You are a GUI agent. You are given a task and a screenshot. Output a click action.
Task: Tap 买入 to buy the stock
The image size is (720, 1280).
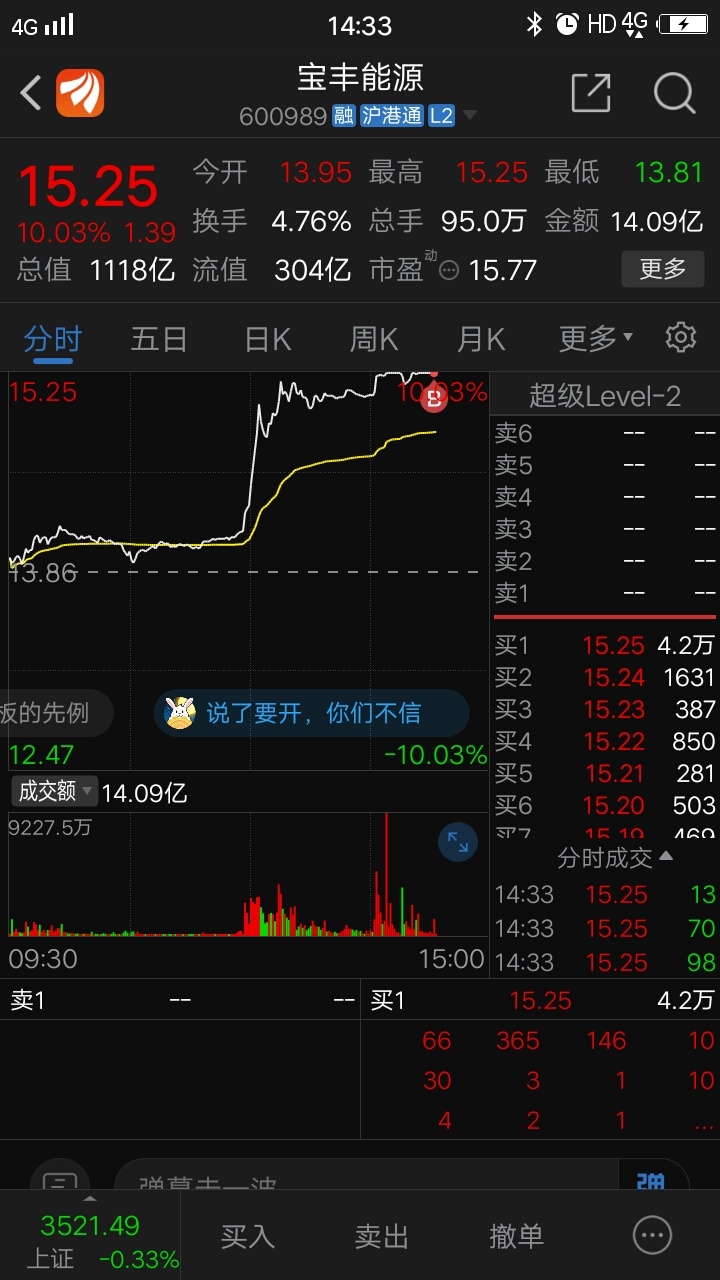(247, 1236)
